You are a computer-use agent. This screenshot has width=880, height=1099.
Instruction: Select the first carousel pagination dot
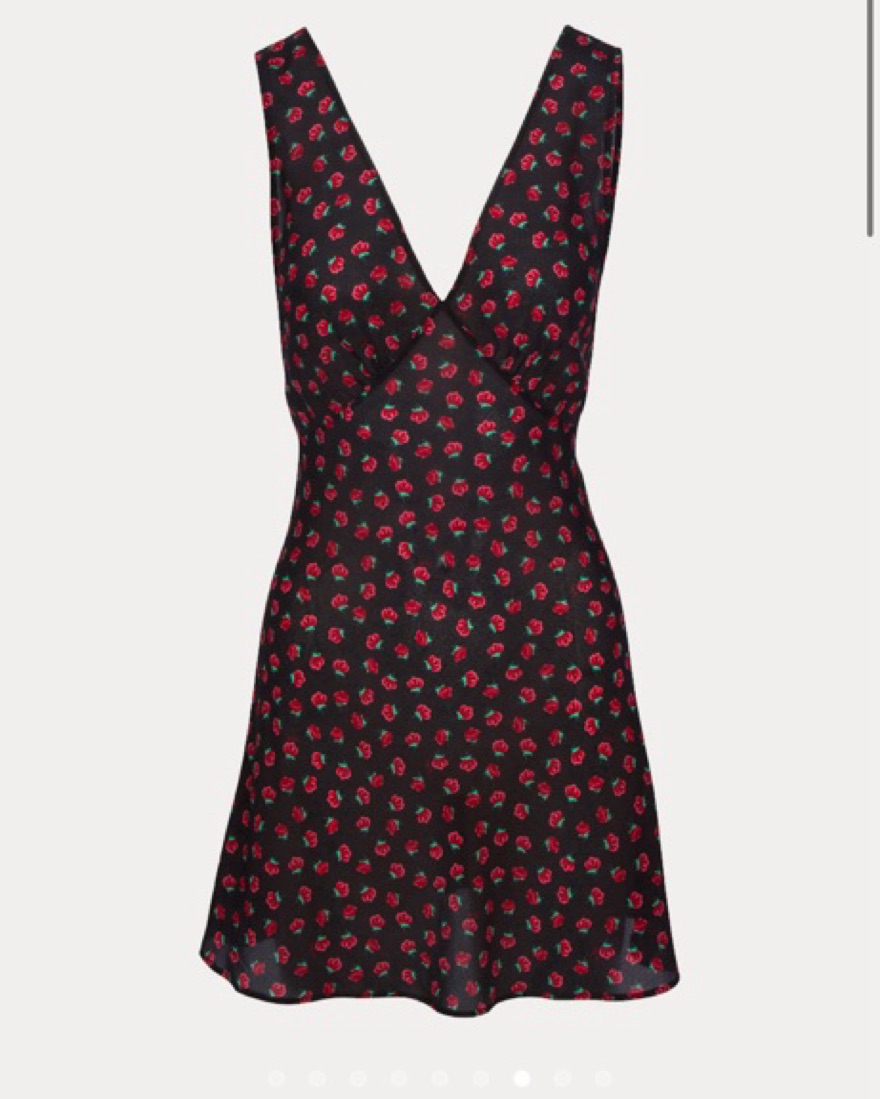coord(276,1078)
